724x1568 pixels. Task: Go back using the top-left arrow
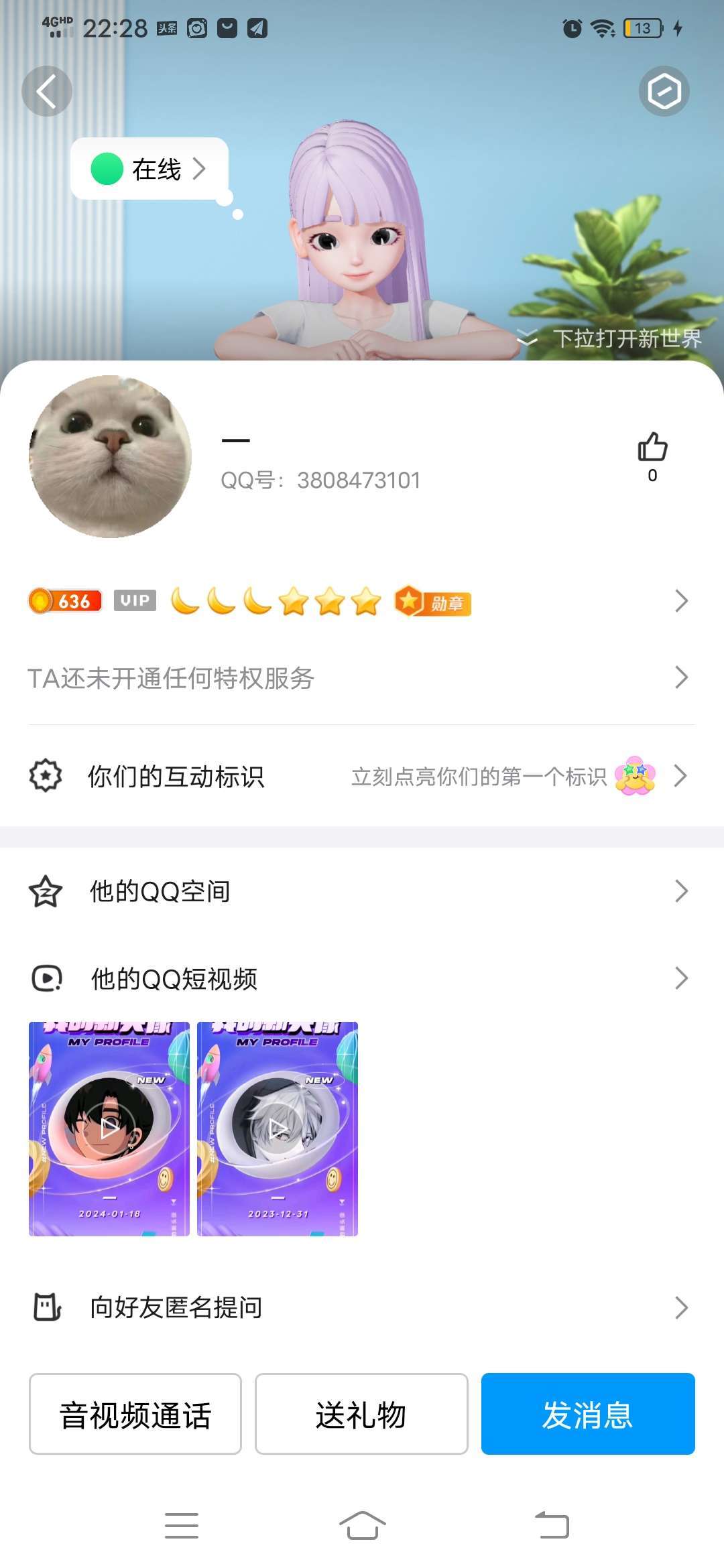(46, 91)
